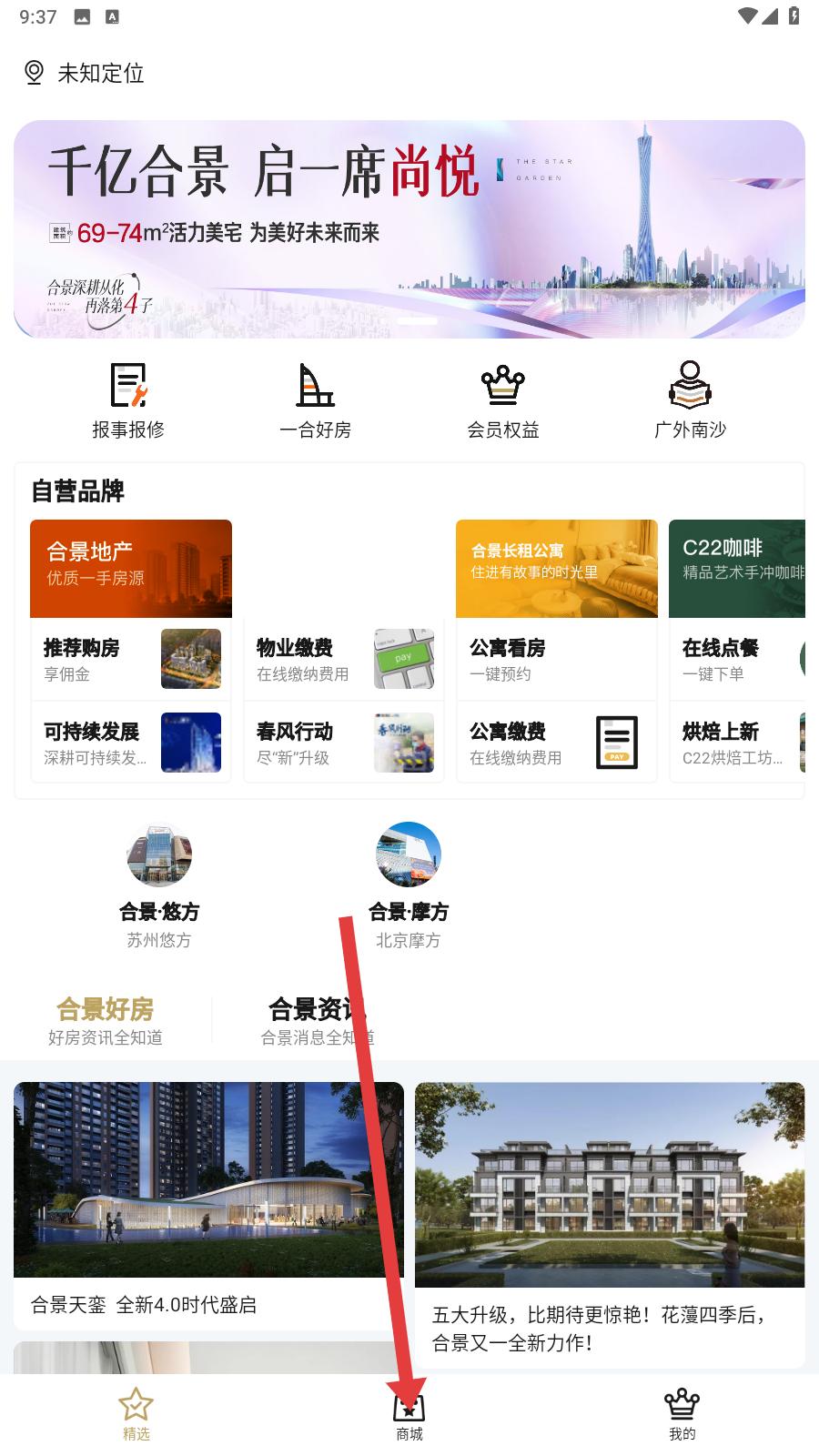Open 春风行动 entry
The width and height of the screenshot is (819, 1456).
coord(344,743)
